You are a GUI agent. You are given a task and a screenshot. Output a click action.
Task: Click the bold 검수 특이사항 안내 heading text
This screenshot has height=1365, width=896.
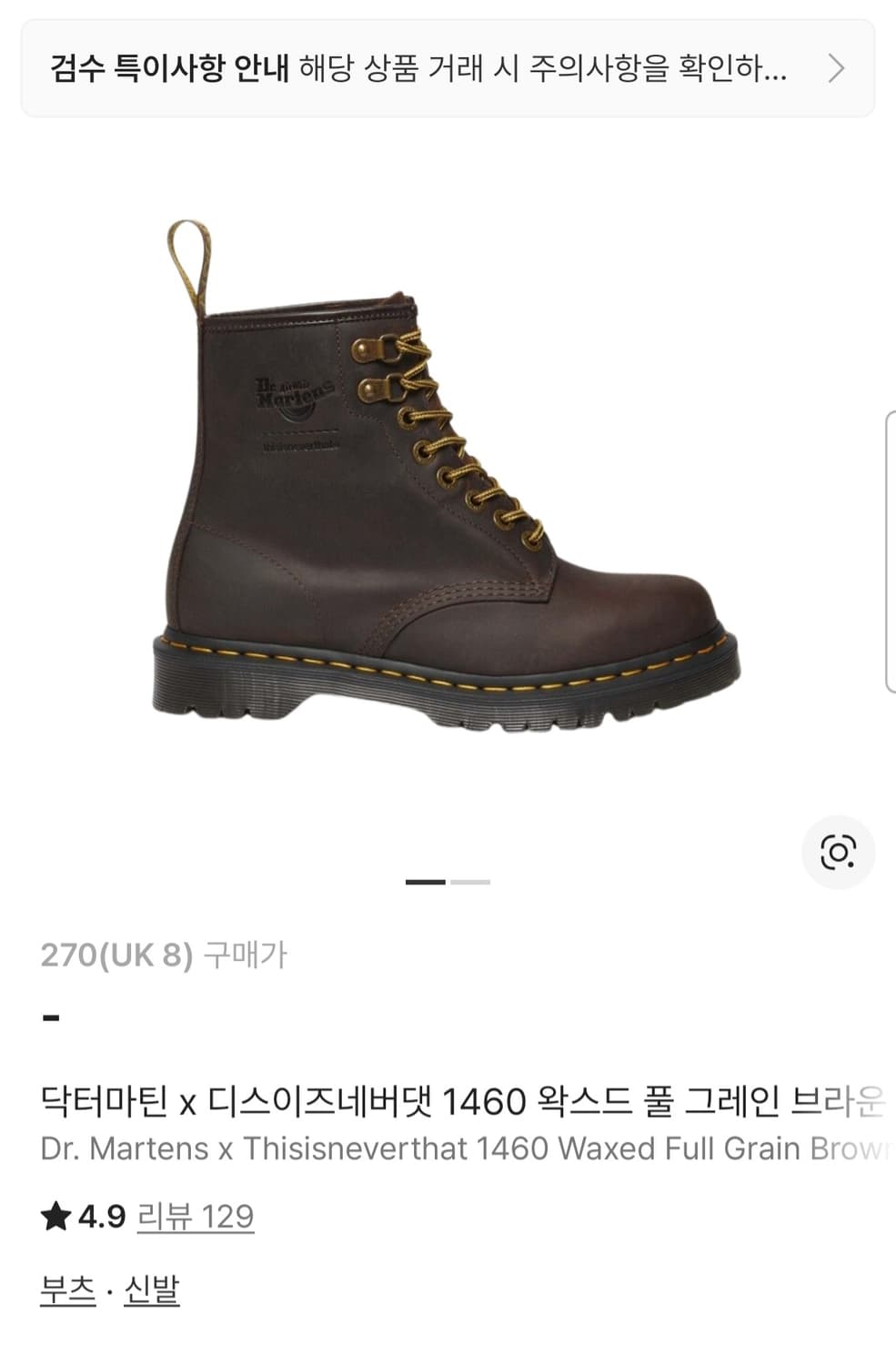(168, 68)
